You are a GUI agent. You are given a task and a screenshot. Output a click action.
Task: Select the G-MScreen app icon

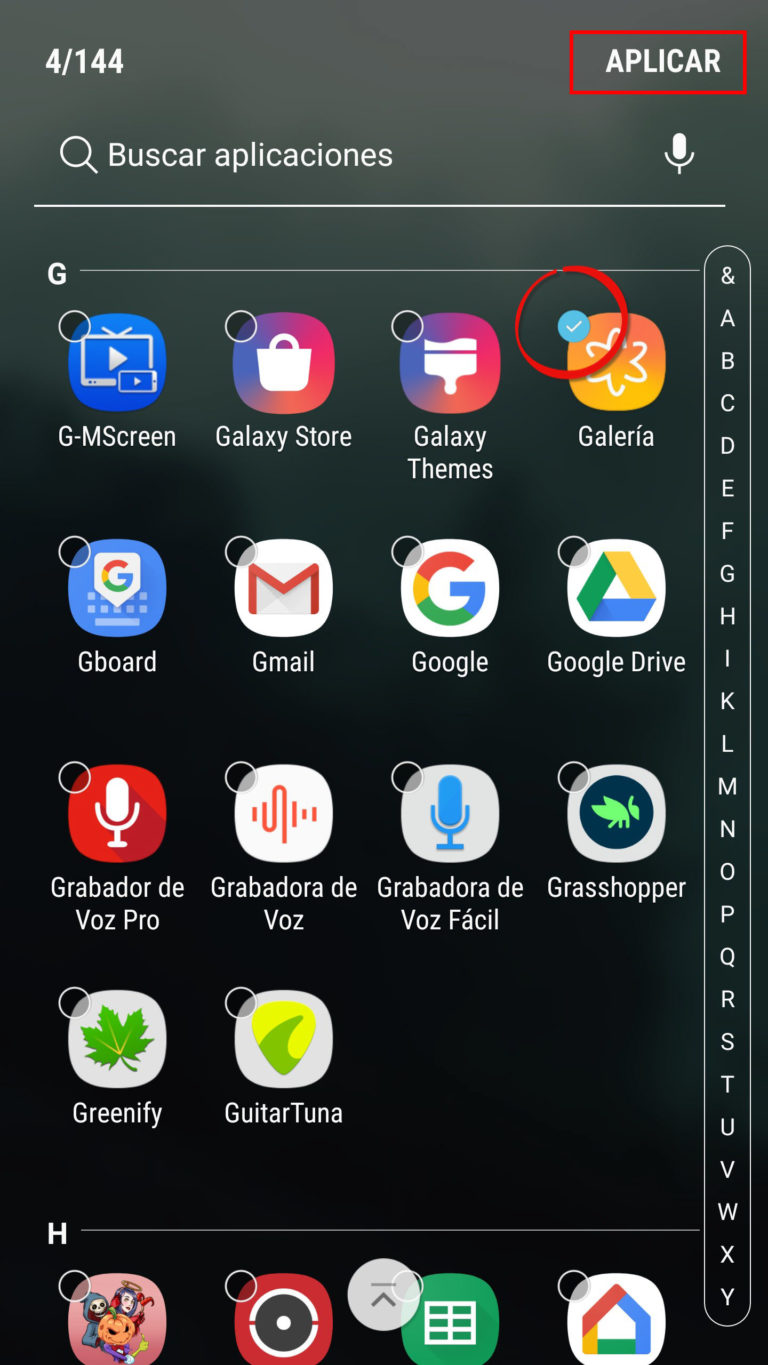pos(116,361)
